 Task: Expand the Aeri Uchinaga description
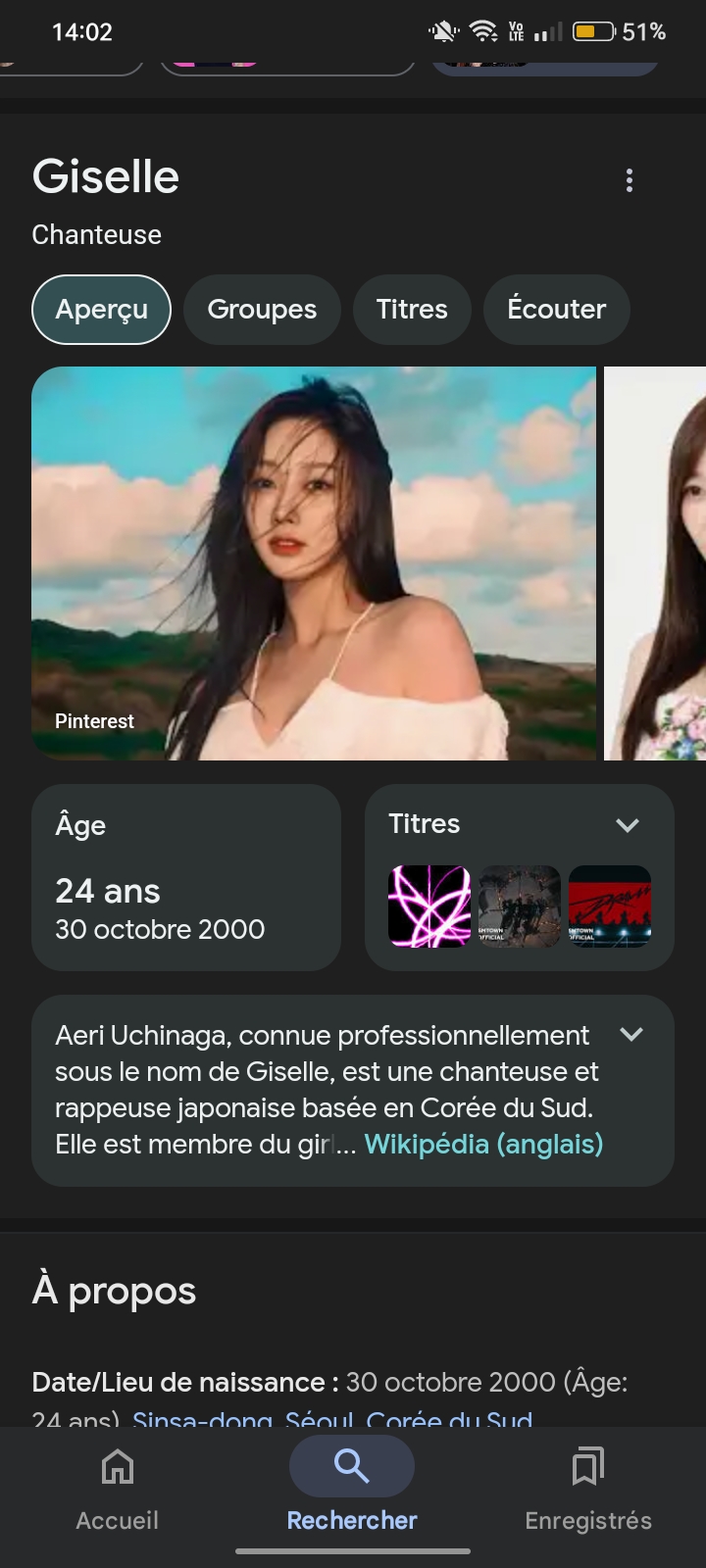(x=631, y=1035)
